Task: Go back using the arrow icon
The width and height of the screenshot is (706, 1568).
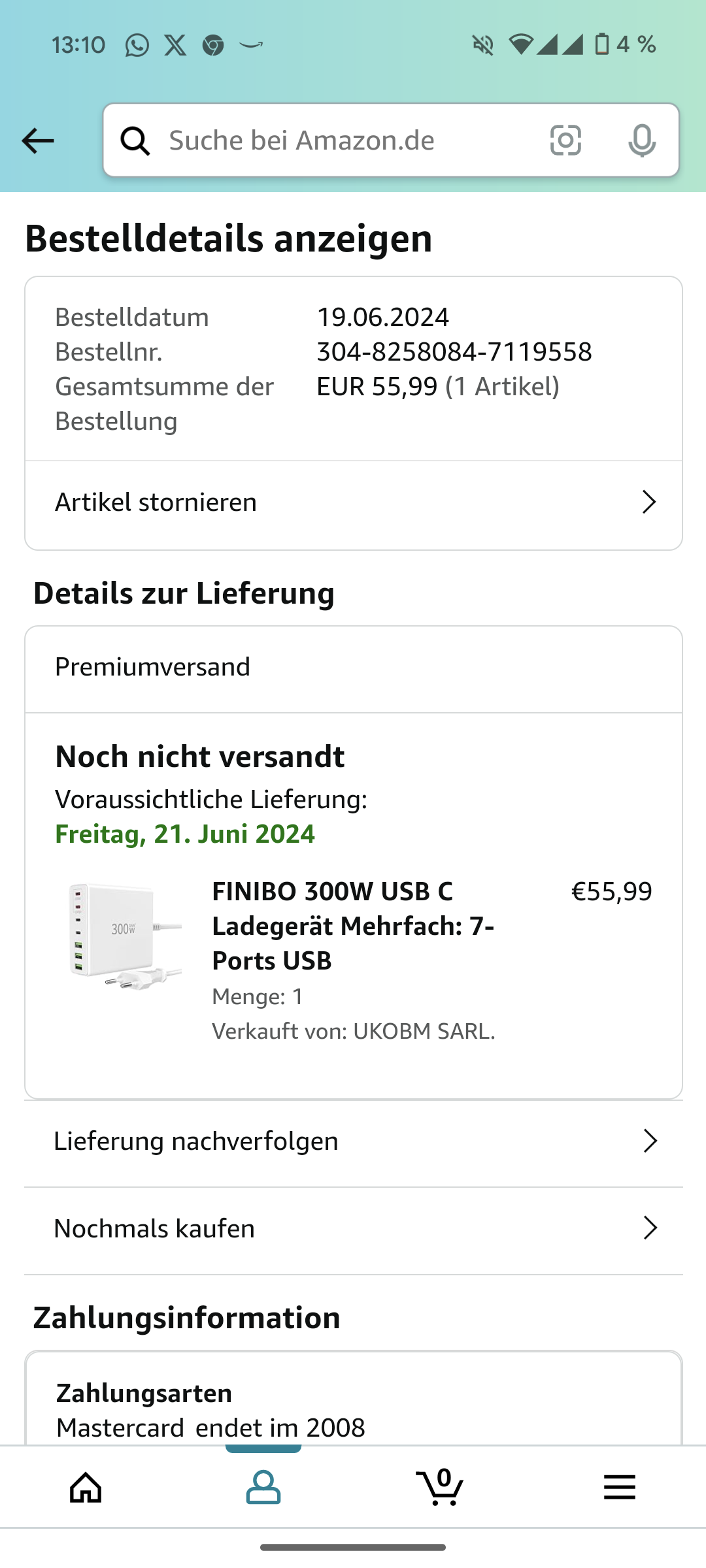Action: point(37,140)
